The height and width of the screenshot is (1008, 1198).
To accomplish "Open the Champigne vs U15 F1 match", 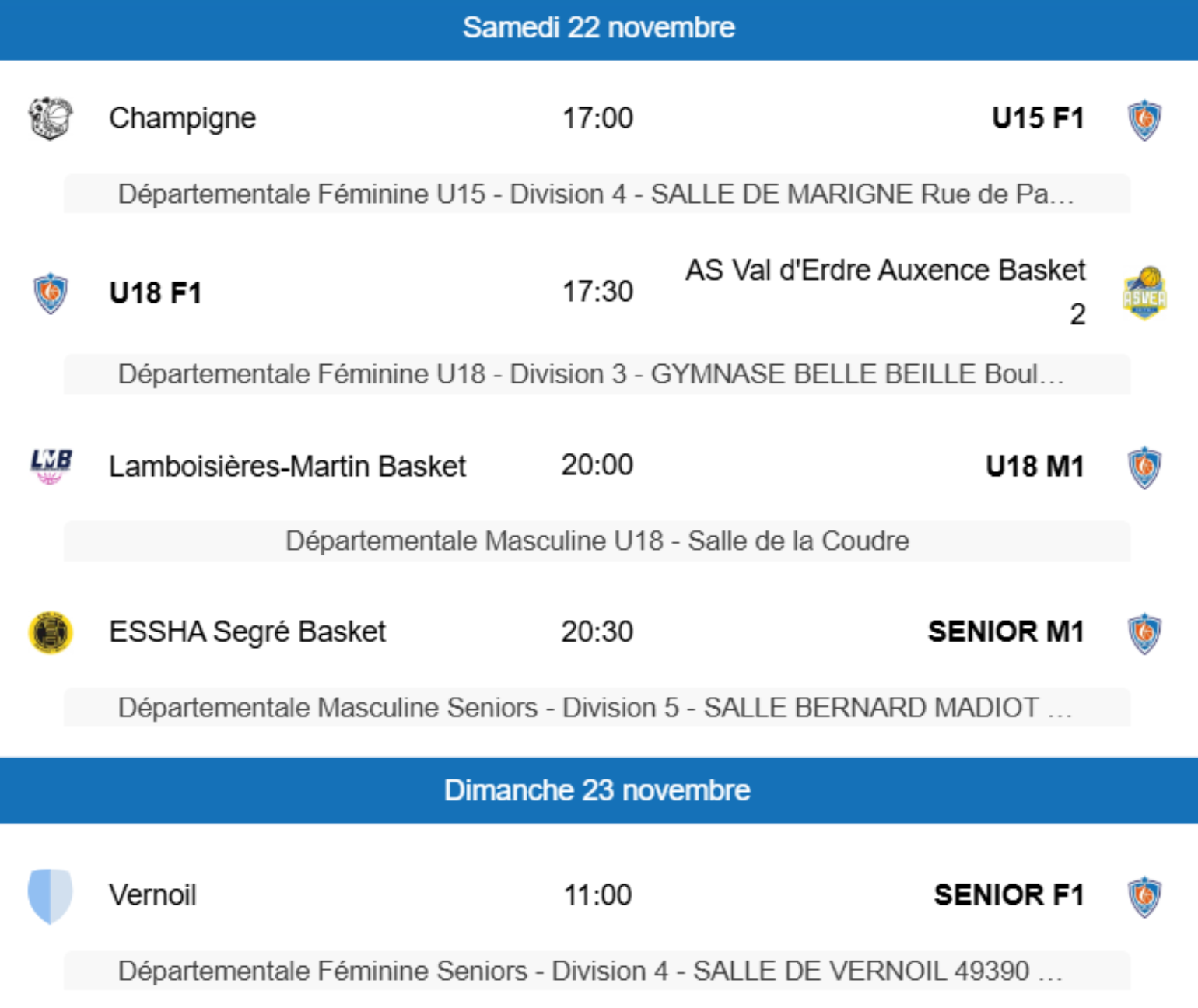I will 597,119.
